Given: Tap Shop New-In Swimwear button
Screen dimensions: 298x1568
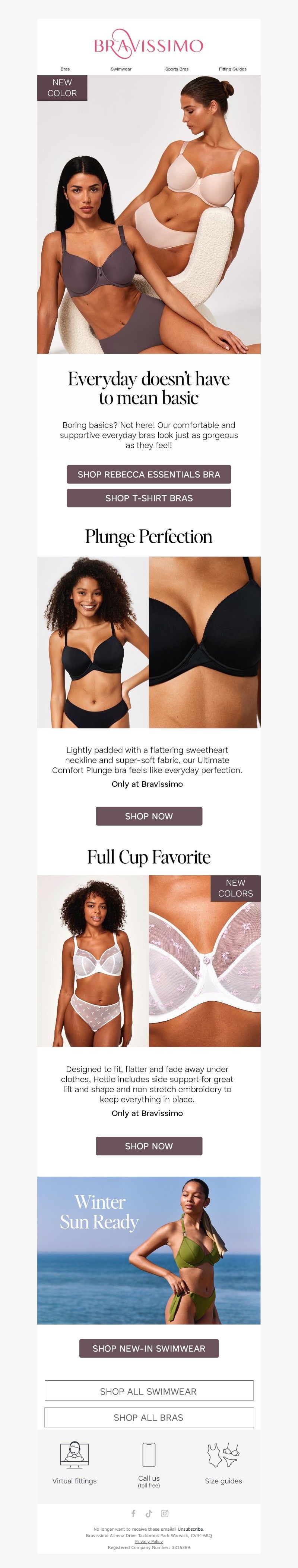Looking at the screenshot, I should pyautogui.click(x=149, y=1348).
